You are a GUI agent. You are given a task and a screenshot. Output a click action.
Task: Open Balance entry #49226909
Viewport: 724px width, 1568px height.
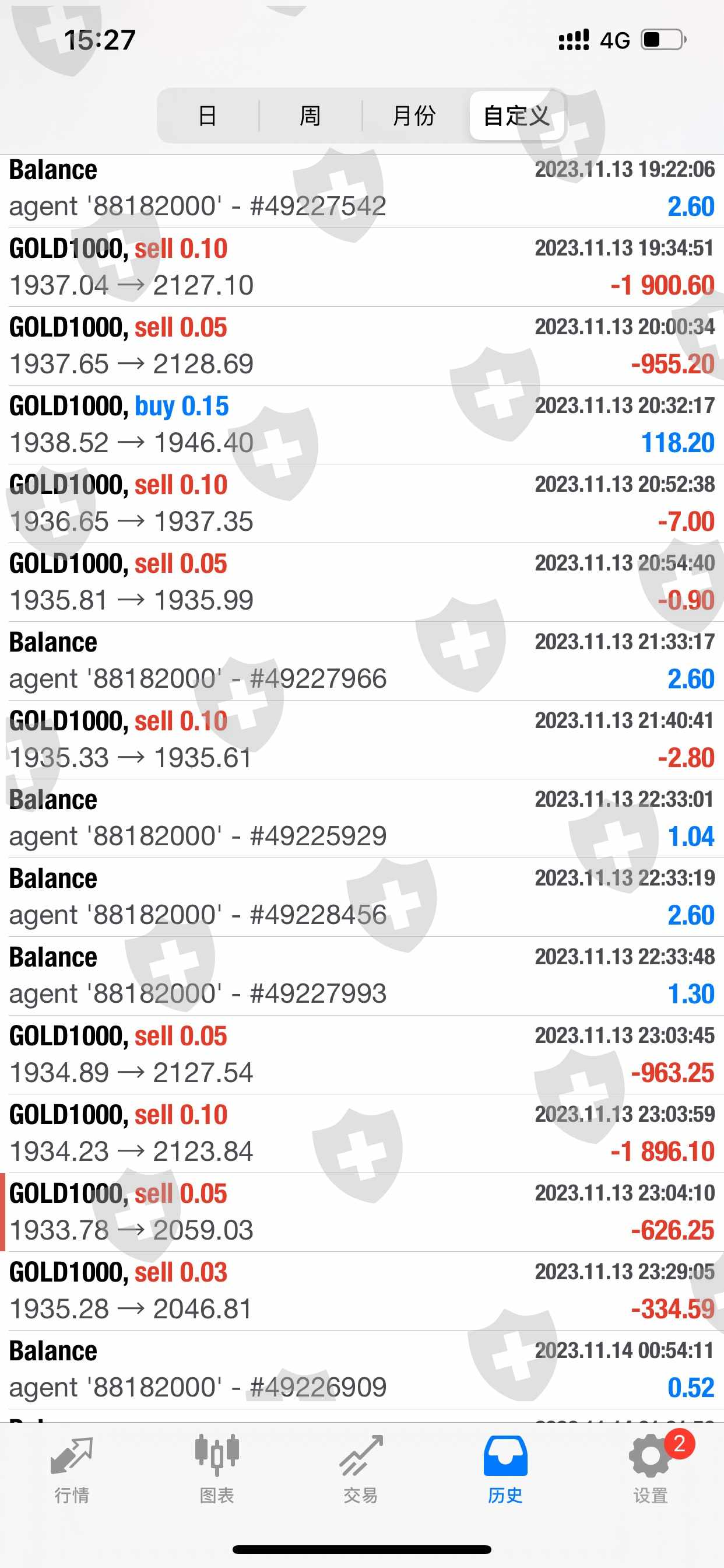coord(361,1369)
